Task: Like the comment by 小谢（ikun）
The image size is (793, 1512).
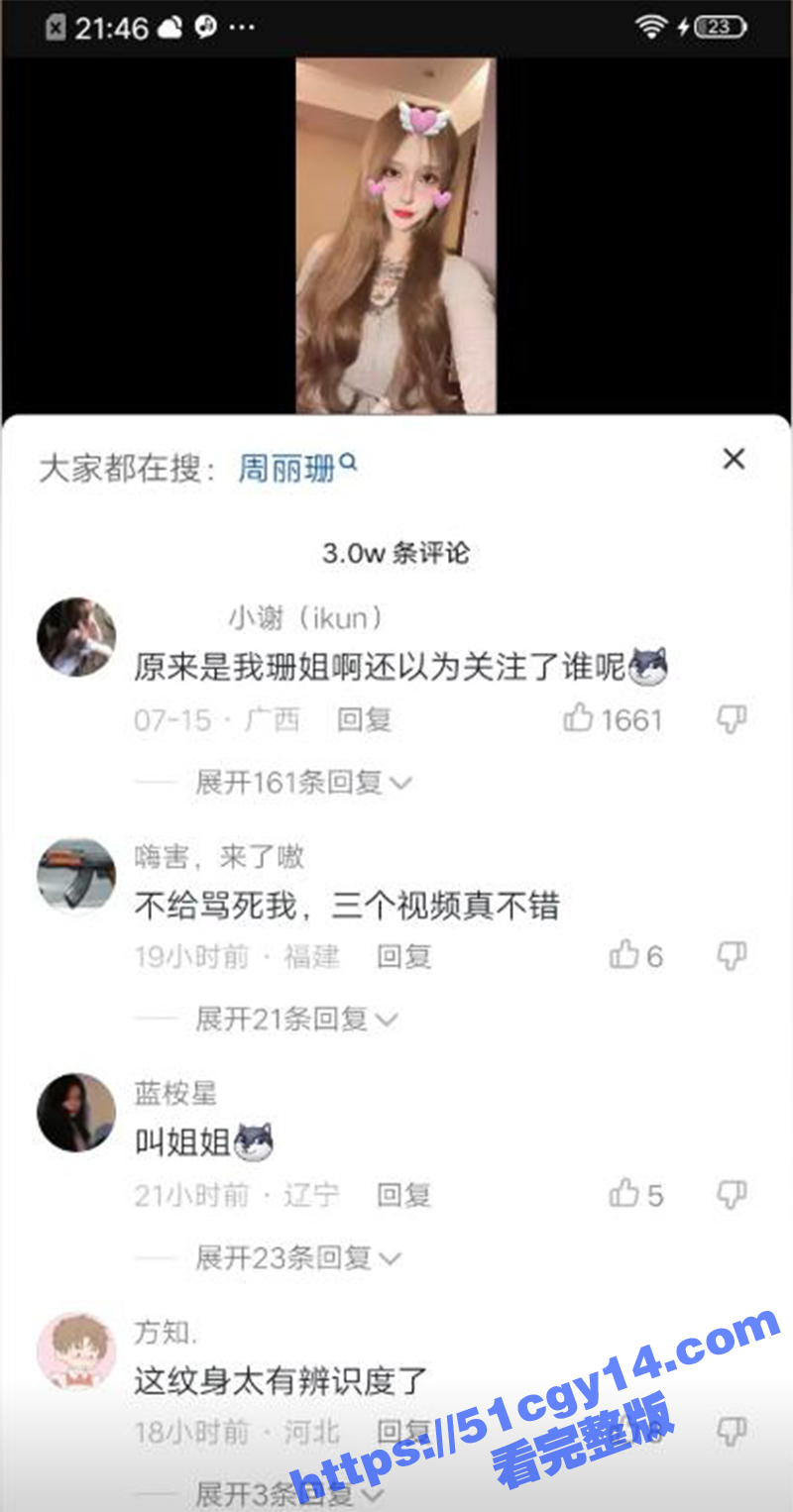Action: pos(579,718)
